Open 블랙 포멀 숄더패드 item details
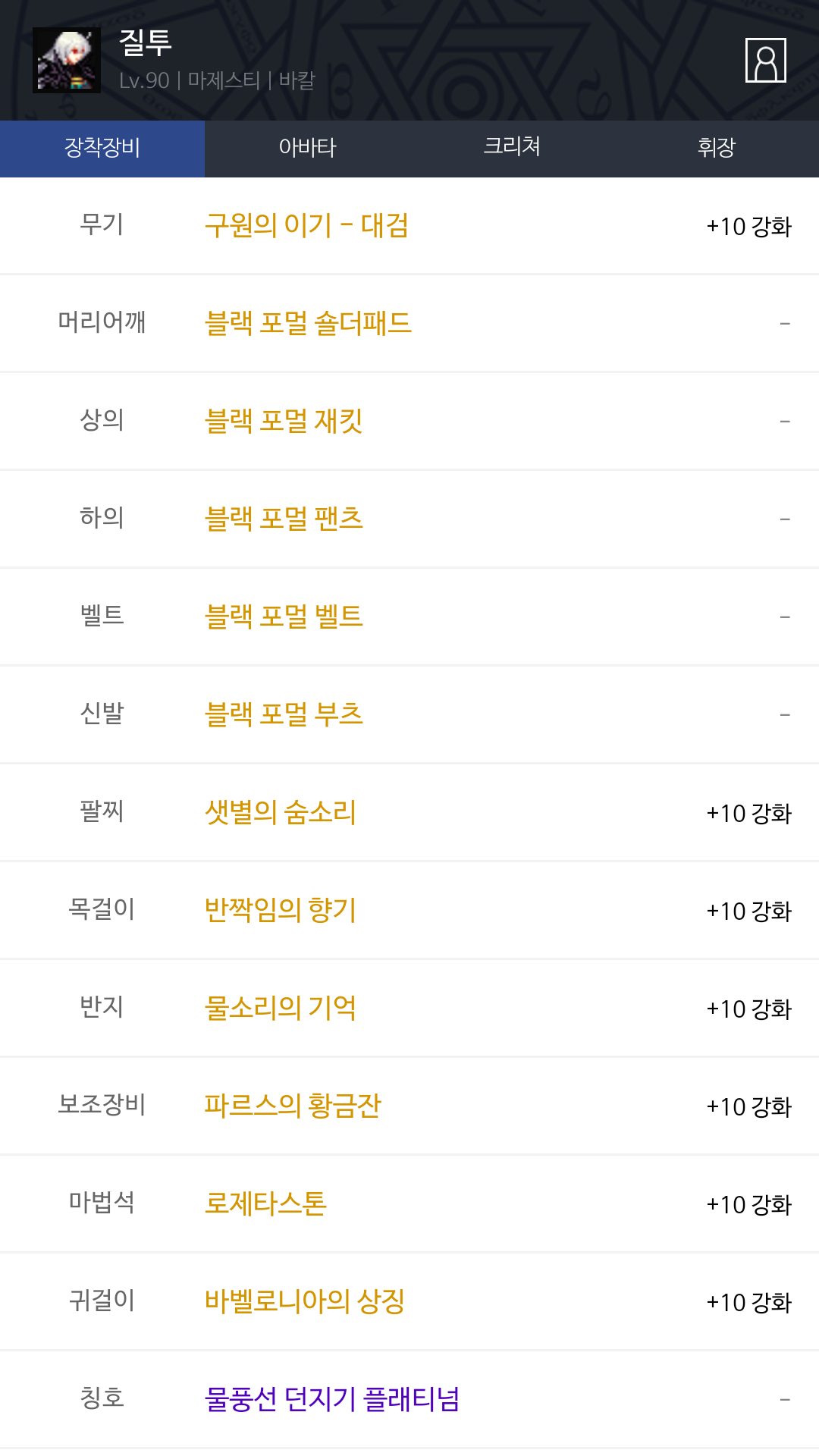Screen dimensions: 819x1456 coord(308,323)
